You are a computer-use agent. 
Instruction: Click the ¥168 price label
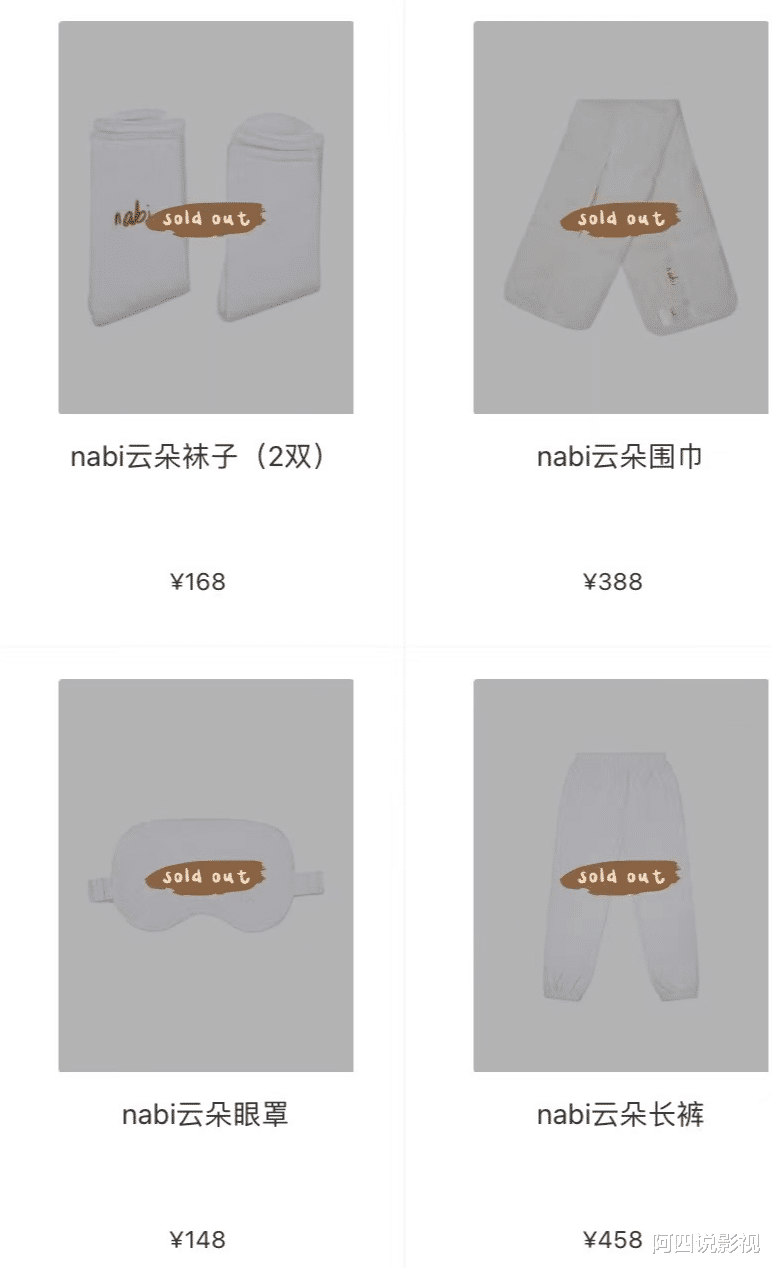click(197, 581)
